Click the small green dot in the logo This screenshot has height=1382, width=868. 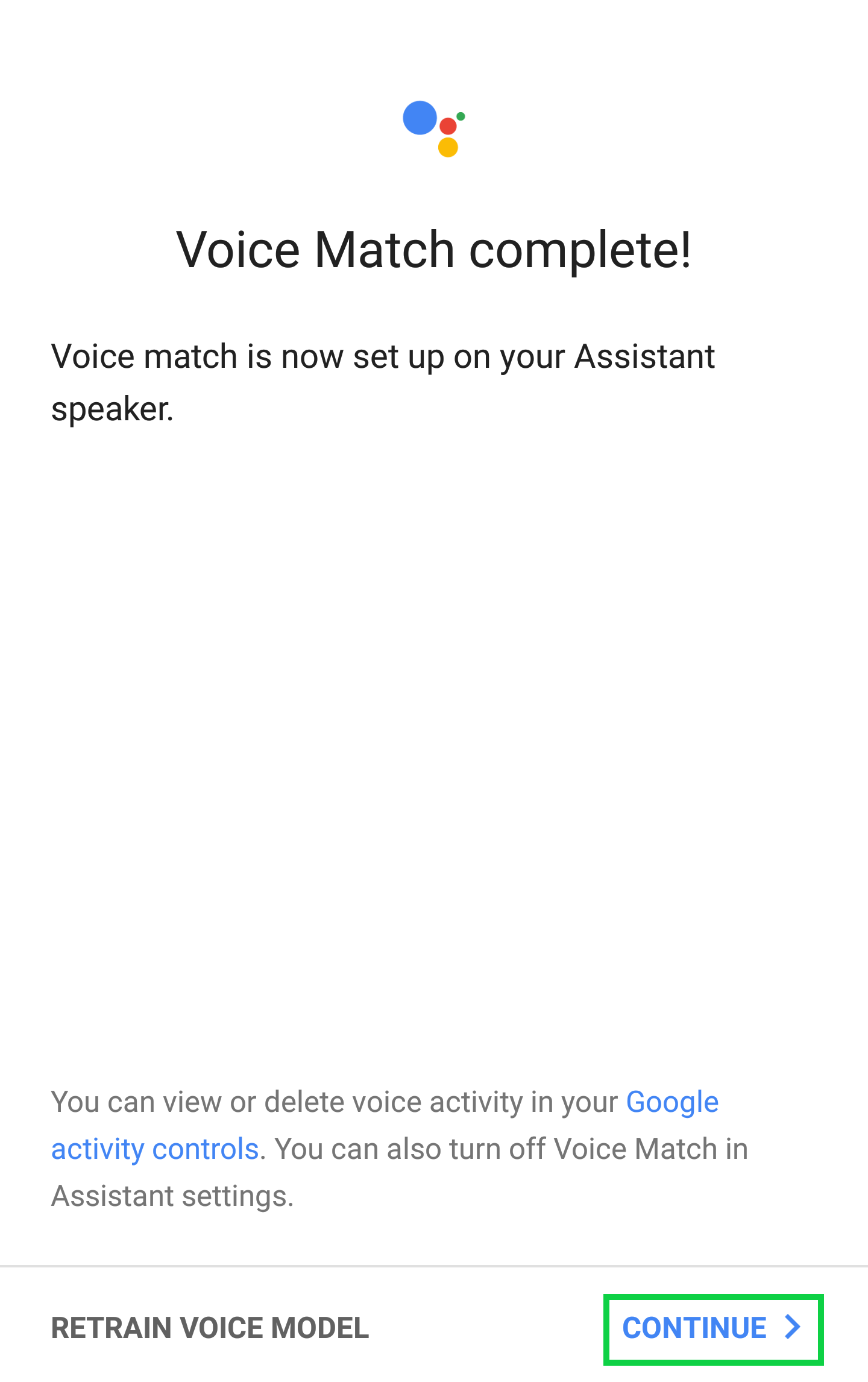click(x=461, y=115)
